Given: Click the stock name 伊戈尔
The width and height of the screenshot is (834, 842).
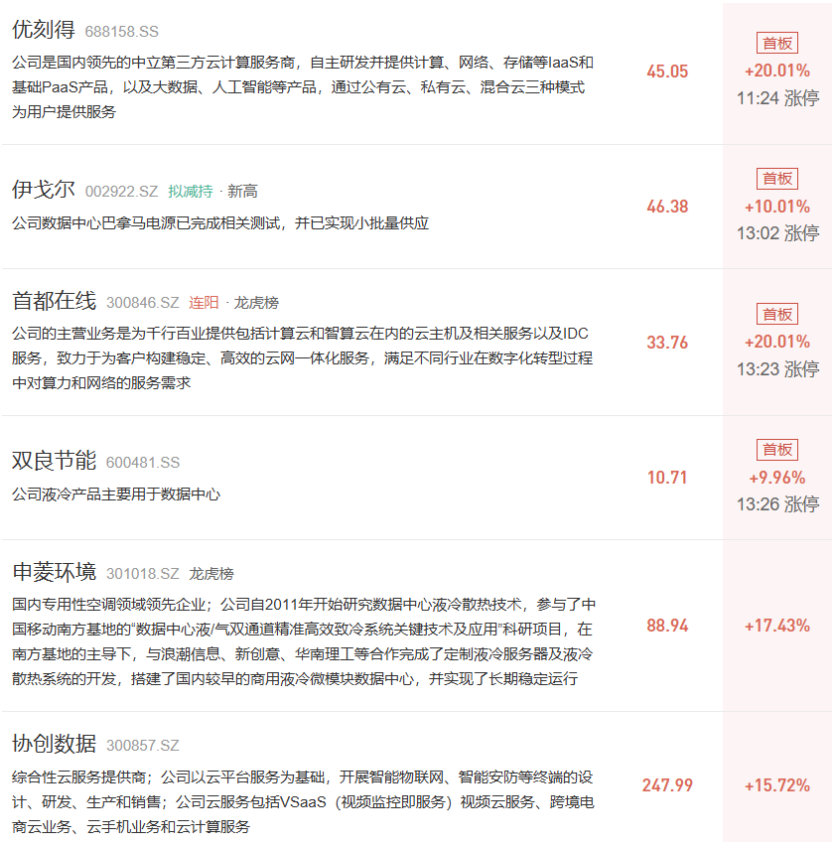Looking at the screenshot, I should (x=42, y=189).
